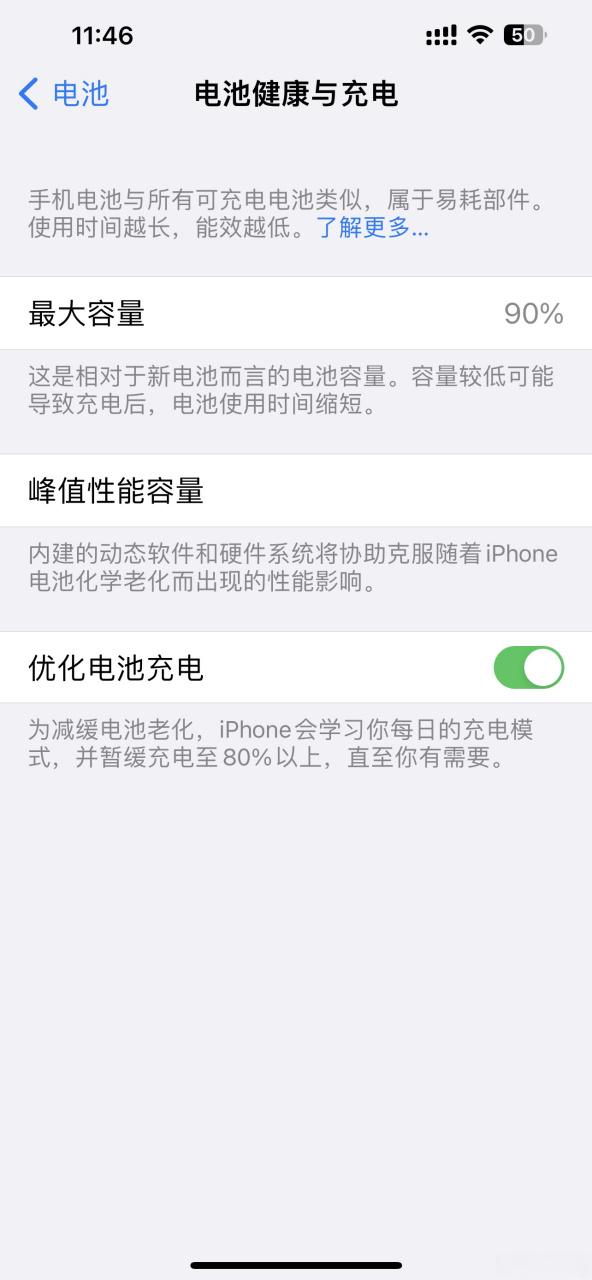Screen dimensions: 592x1280
Task: Go back to the 电池 settings page
Action: (63, 94)
